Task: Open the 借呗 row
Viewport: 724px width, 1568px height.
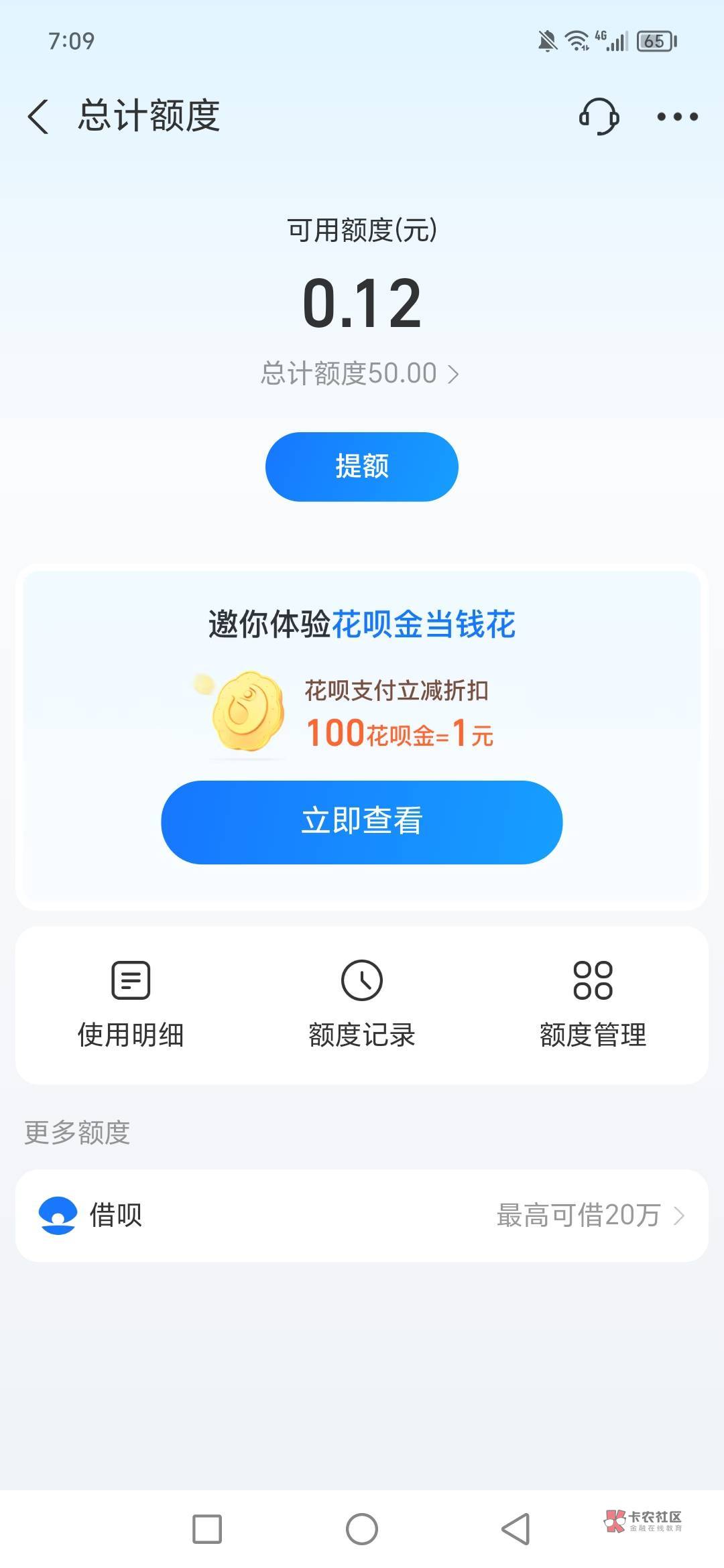Action: pos(362,1216)
